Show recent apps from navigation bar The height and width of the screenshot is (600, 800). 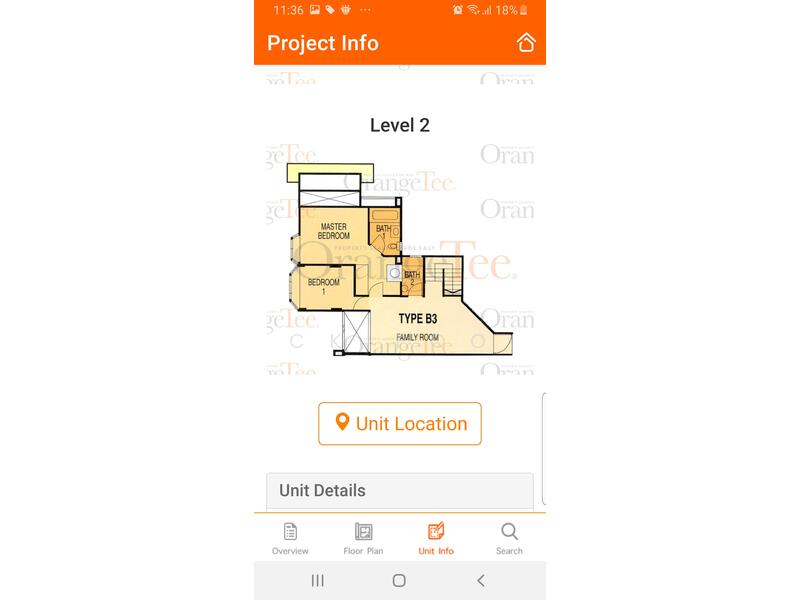coord(318,581)
